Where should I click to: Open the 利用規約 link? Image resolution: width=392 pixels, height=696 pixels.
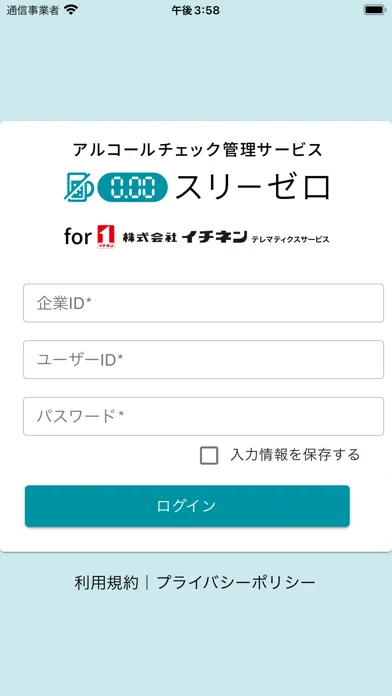click(x=107, y=583)
